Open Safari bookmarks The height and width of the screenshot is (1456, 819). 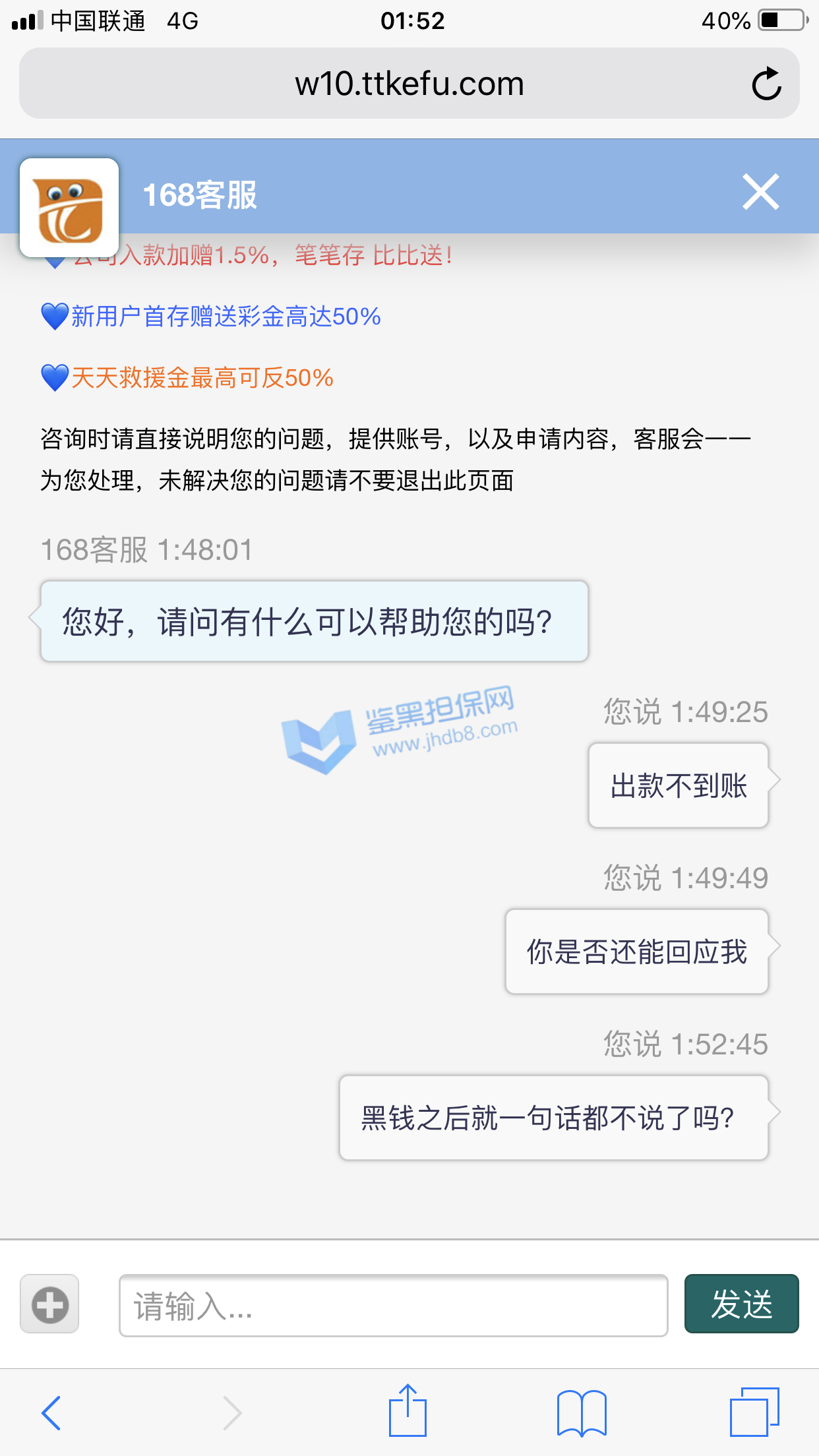[581, 1412]
